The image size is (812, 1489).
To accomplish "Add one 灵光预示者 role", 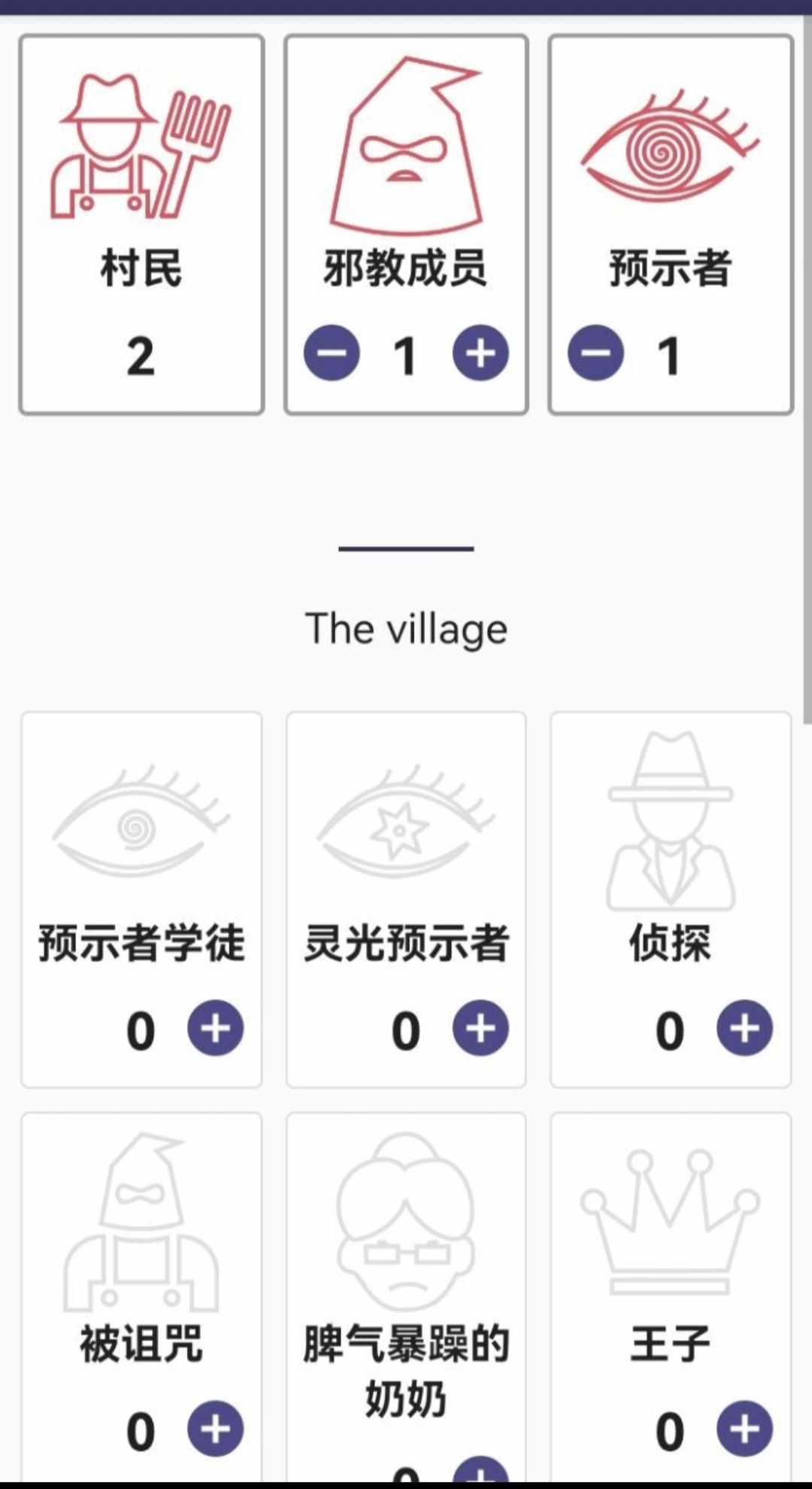I will [480, 1028].
